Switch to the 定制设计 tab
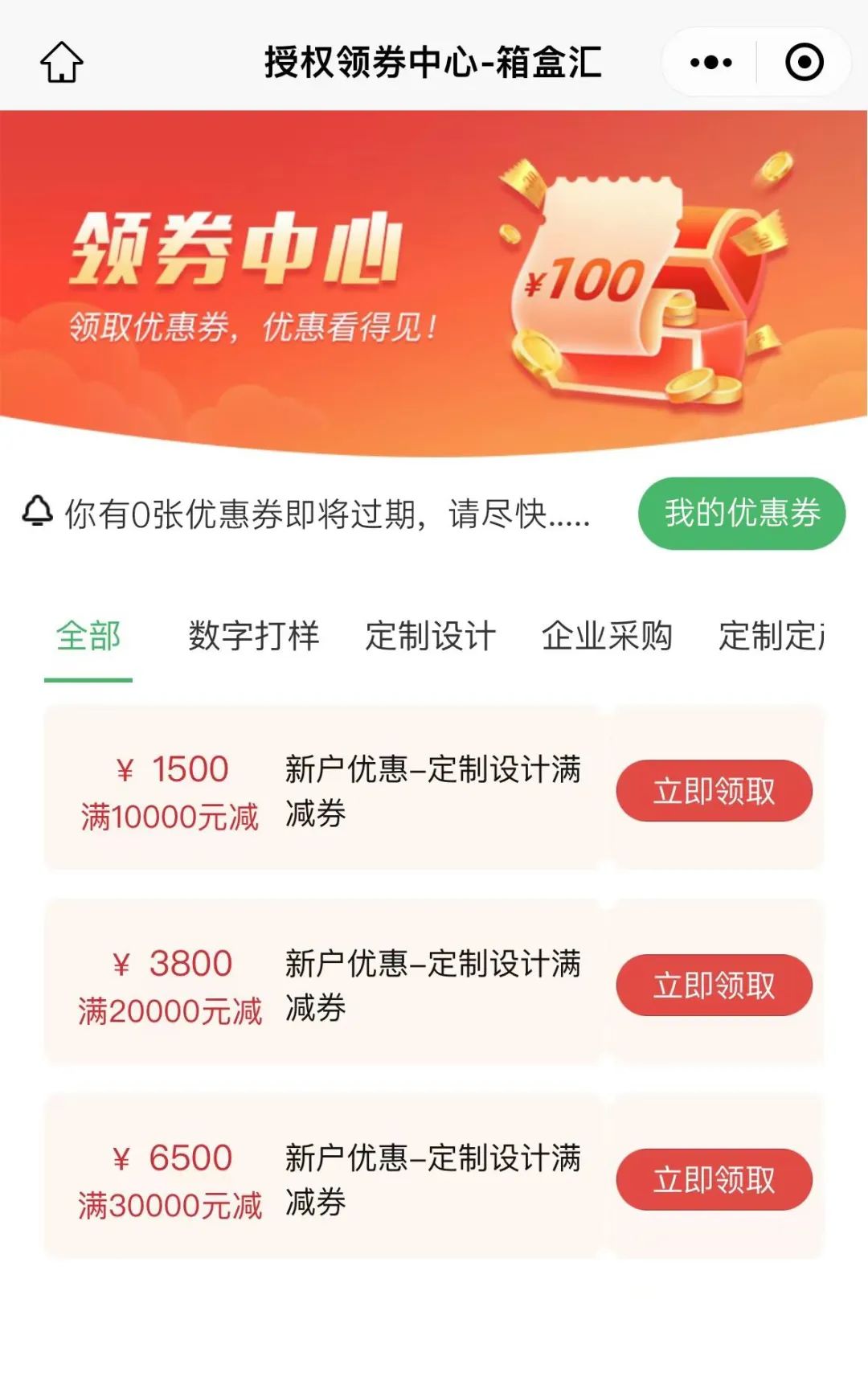 [430, 637]
